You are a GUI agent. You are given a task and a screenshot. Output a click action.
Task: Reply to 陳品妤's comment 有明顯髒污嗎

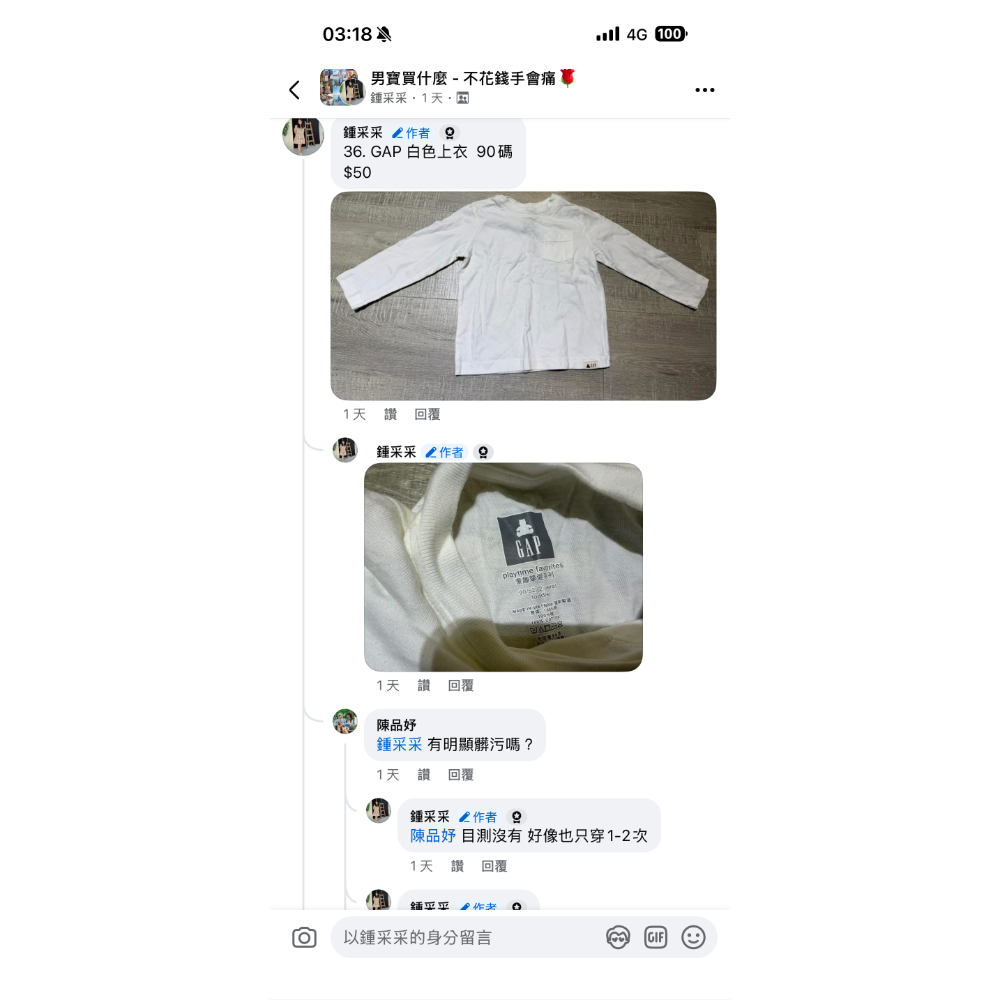pos(461,774)
